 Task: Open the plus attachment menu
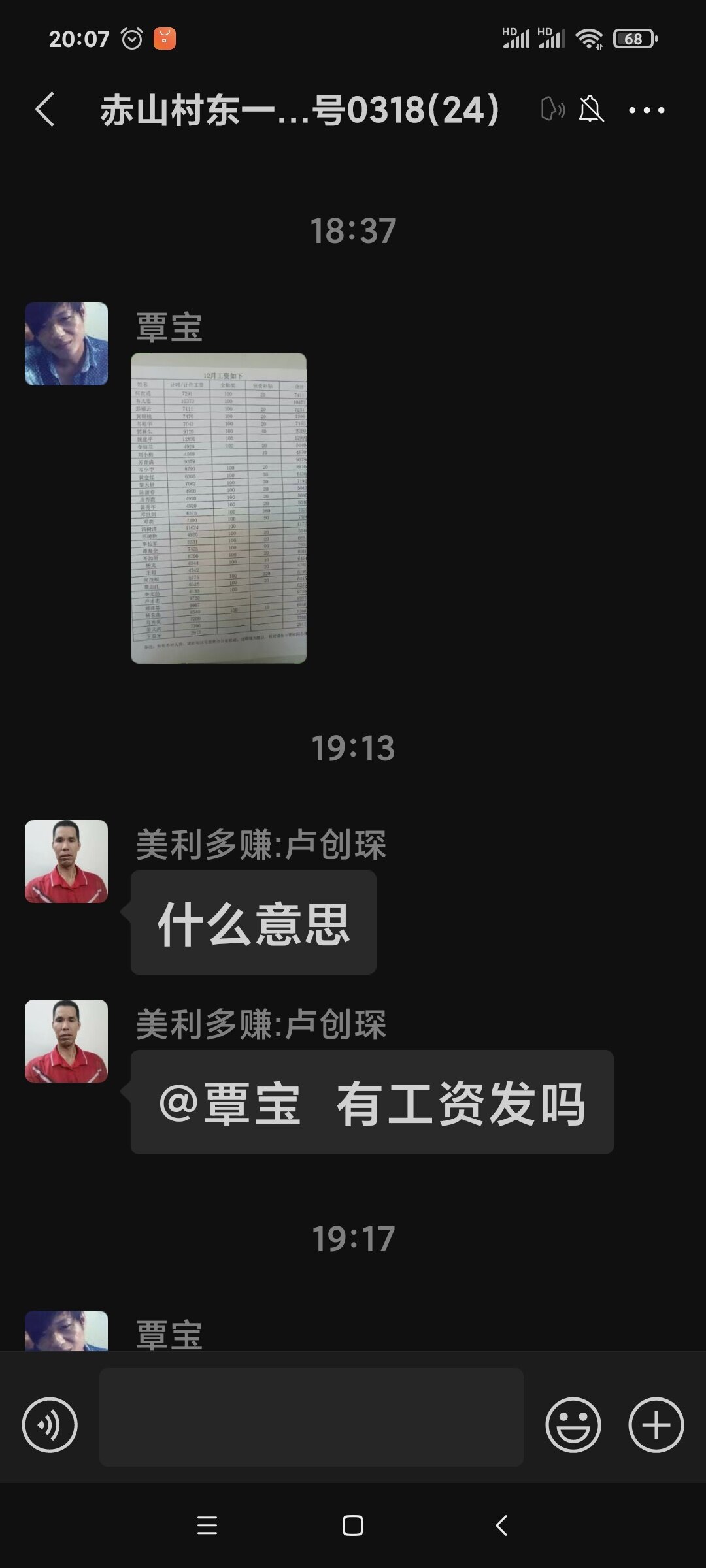[656, 1425]
